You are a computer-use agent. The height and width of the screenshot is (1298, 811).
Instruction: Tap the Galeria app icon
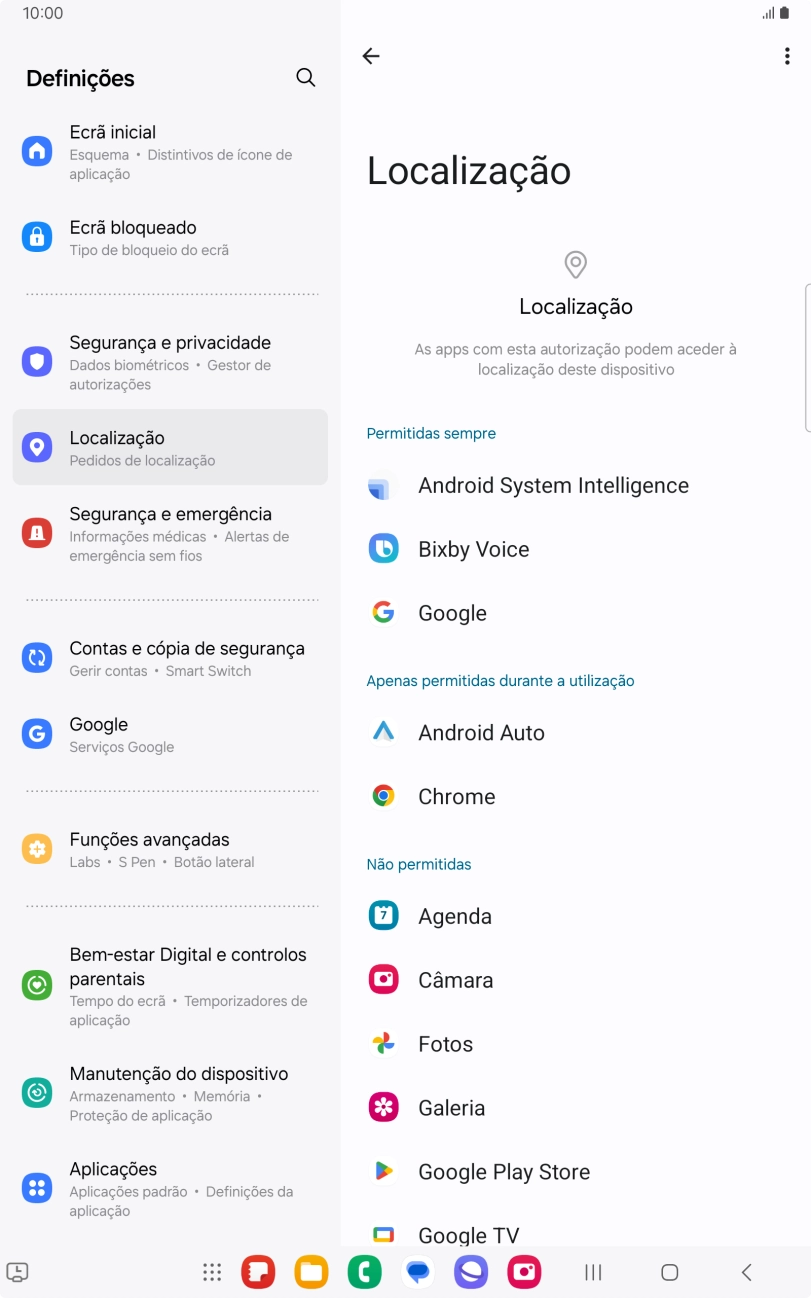click(384, 1107)
